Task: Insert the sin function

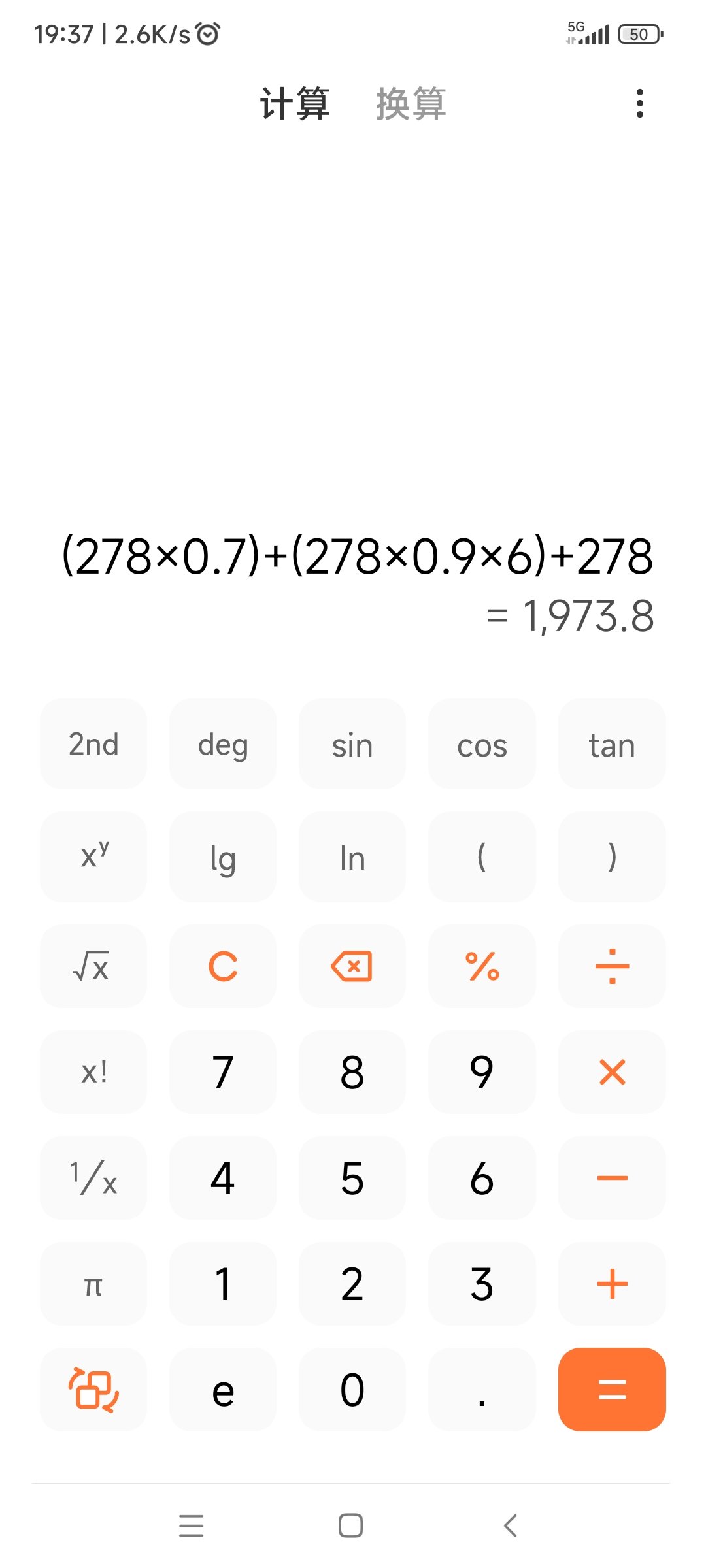Action: click(x=352, y=743)
